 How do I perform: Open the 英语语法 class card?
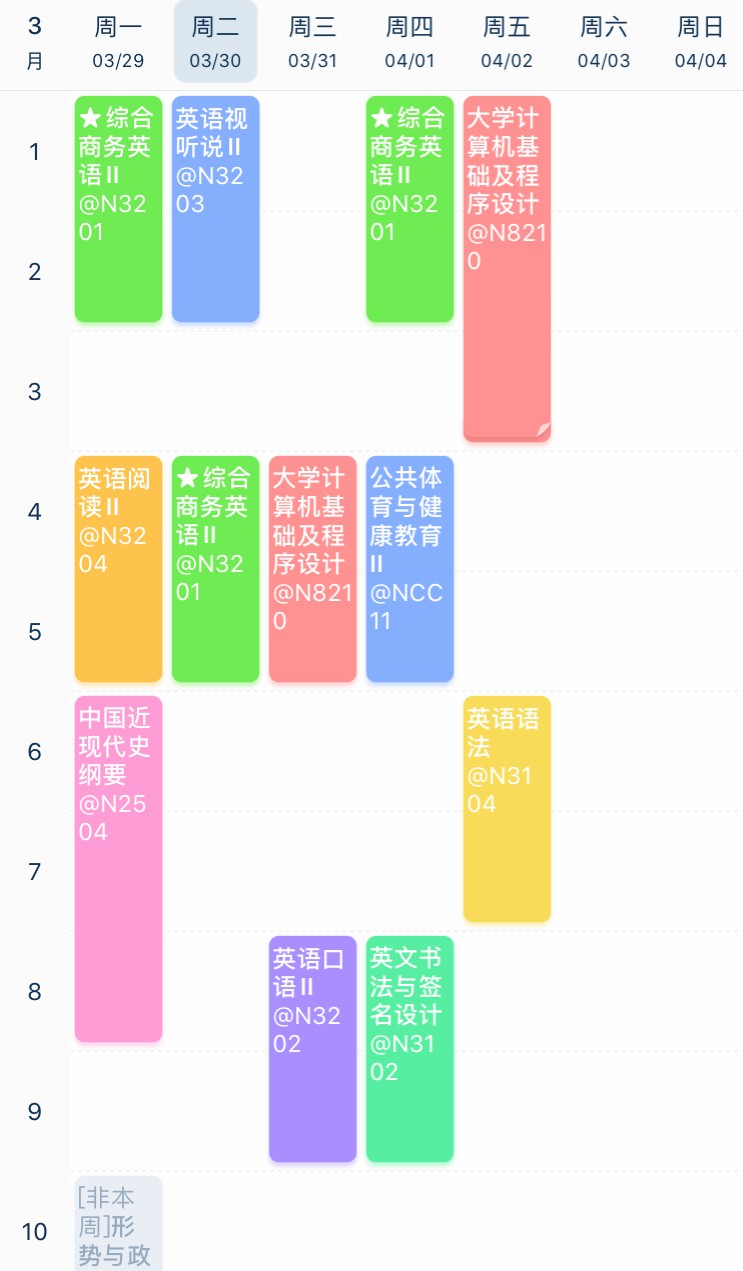[507, 809]
